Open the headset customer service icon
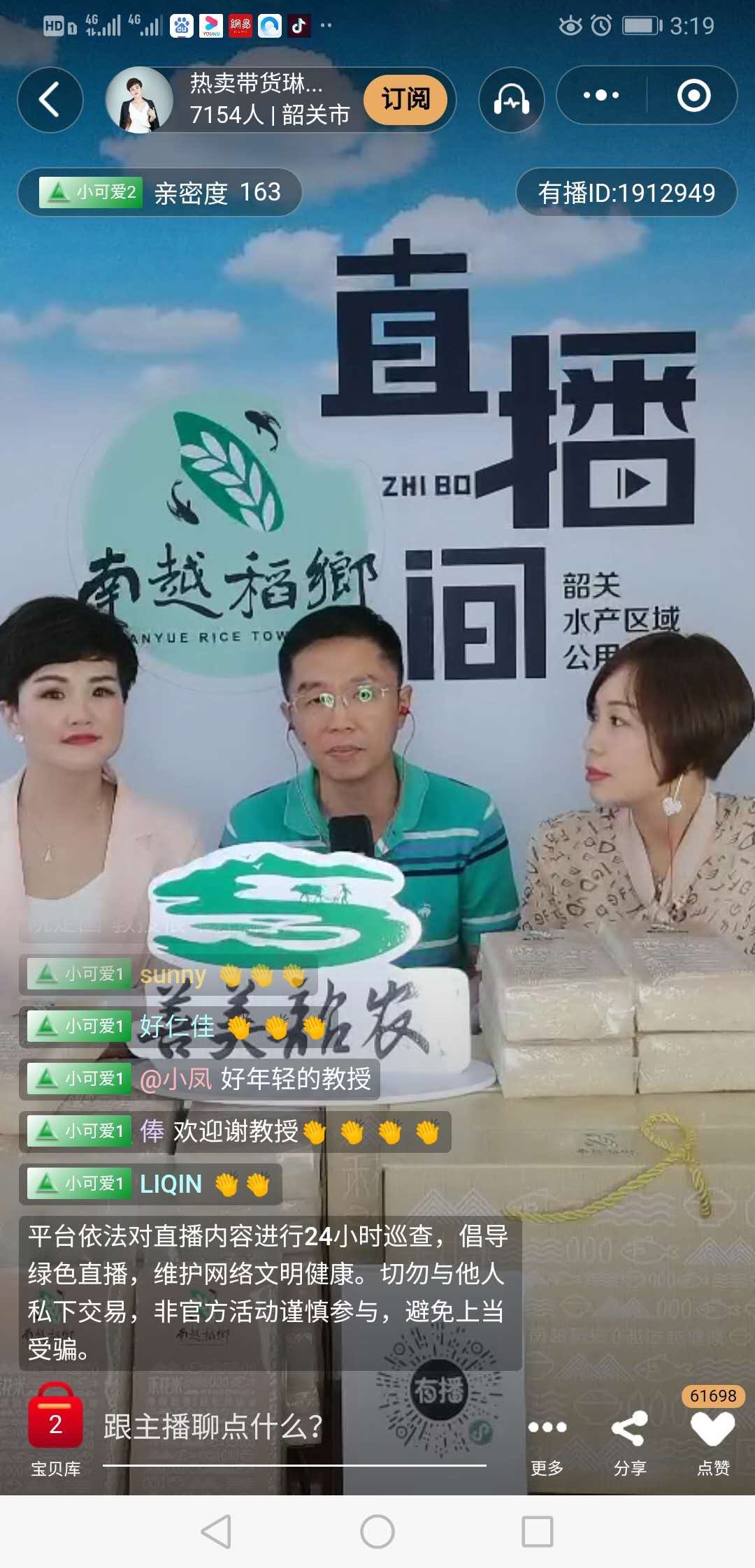This screenshot has height=1568, width=755. [511, 100]
